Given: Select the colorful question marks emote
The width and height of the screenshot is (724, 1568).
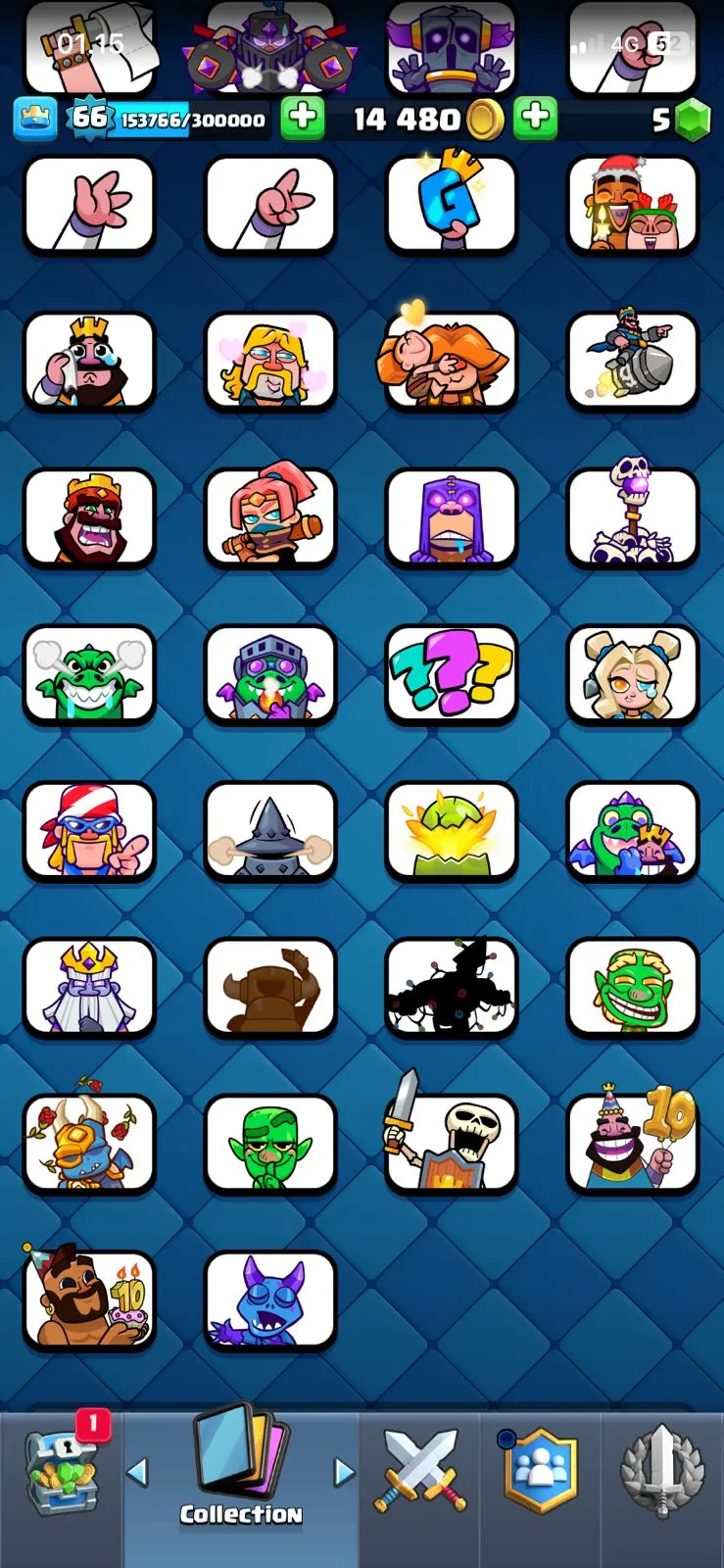Looking at the screenshot, I should coord(451,674).
